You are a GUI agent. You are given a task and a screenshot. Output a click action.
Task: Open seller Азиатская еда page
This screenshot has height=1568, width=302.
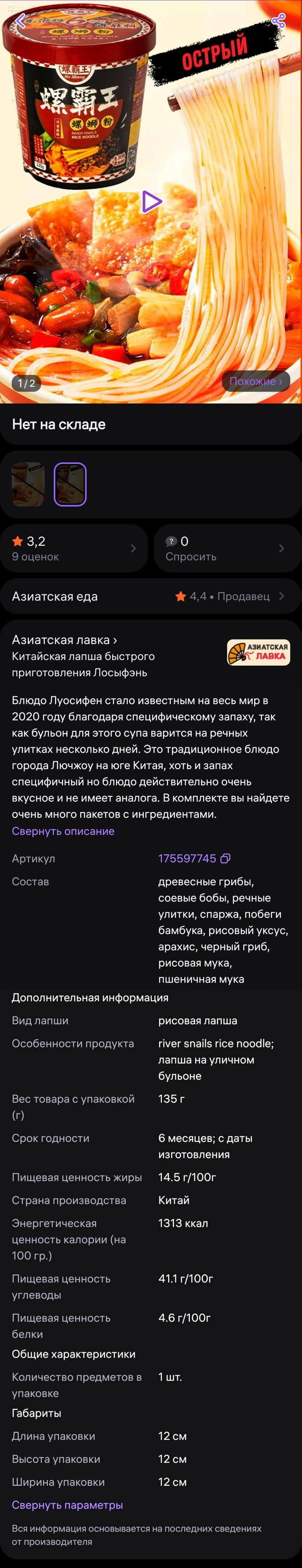coord(151,596)
